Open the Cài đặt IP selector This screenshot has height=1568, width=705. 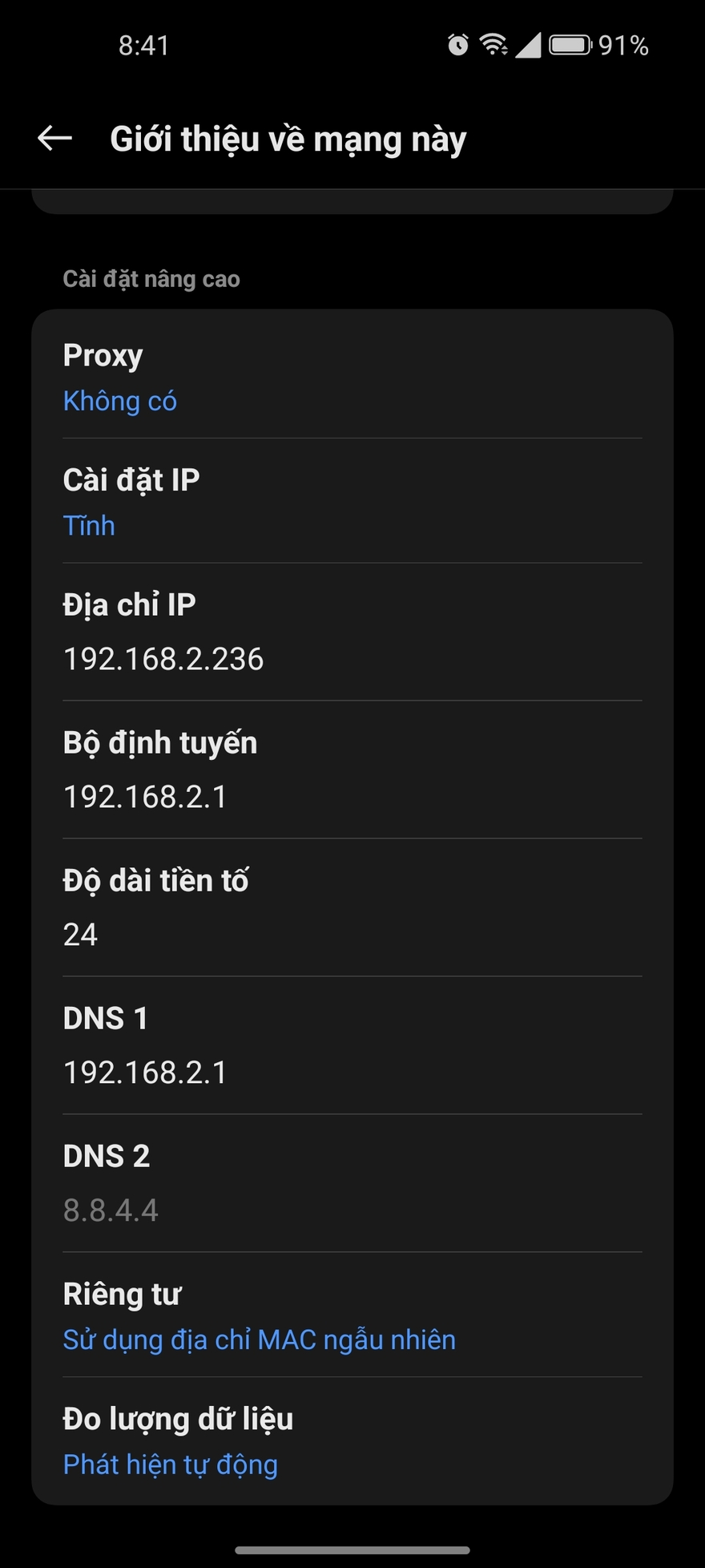(x=352, y=501)
